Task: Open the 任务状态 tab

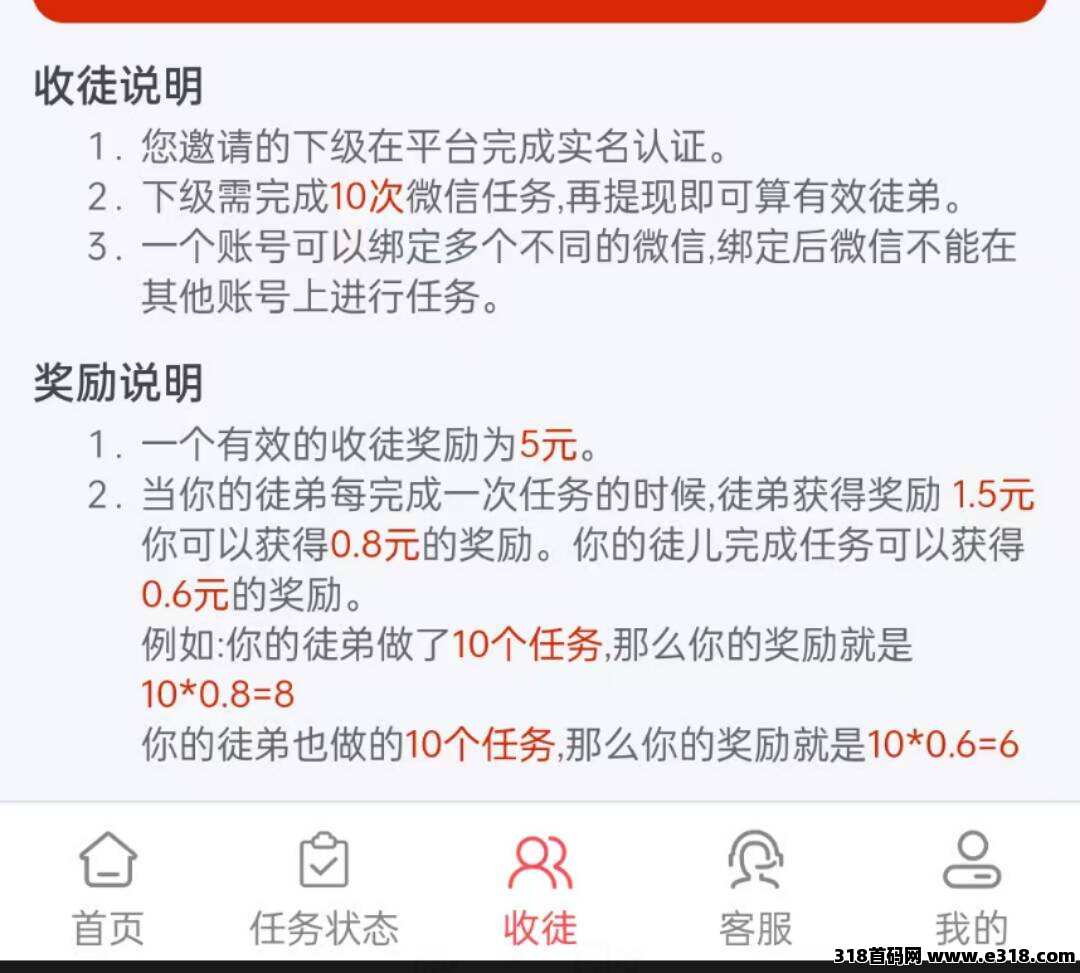Action: [324, 885]
